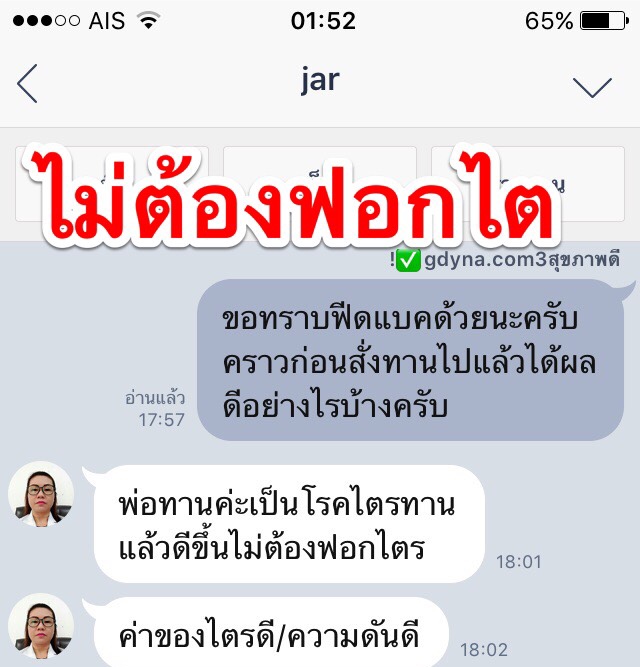
Task: Open profile photo beside the 18:02 message
Action: coord(41,627)
